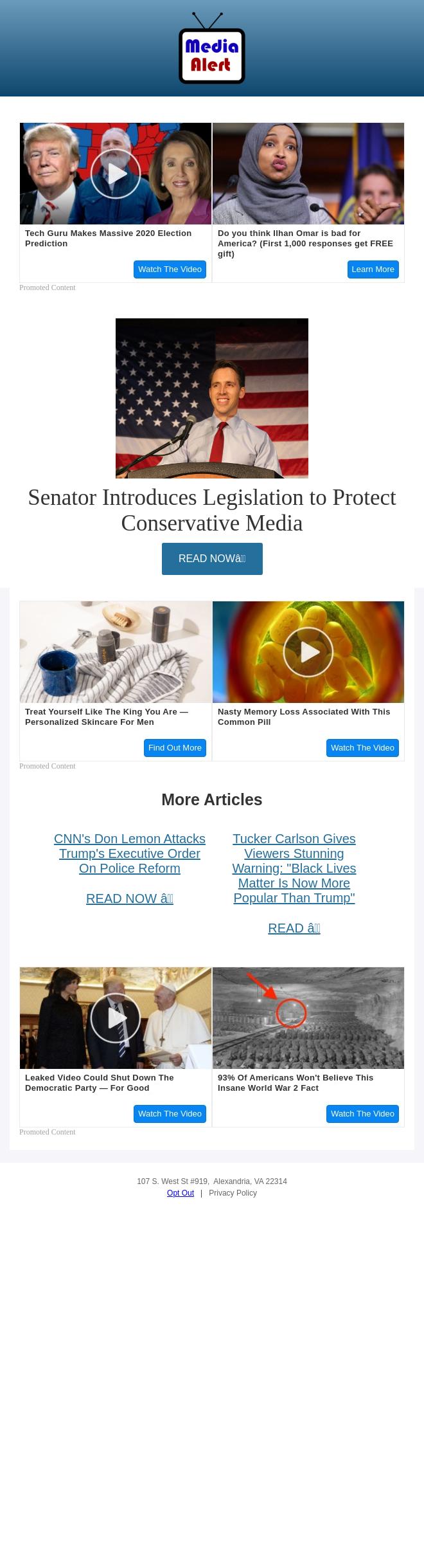Watch the video about memory loss pill
This screenshot has width=424, height=1568.
[362, 748]
